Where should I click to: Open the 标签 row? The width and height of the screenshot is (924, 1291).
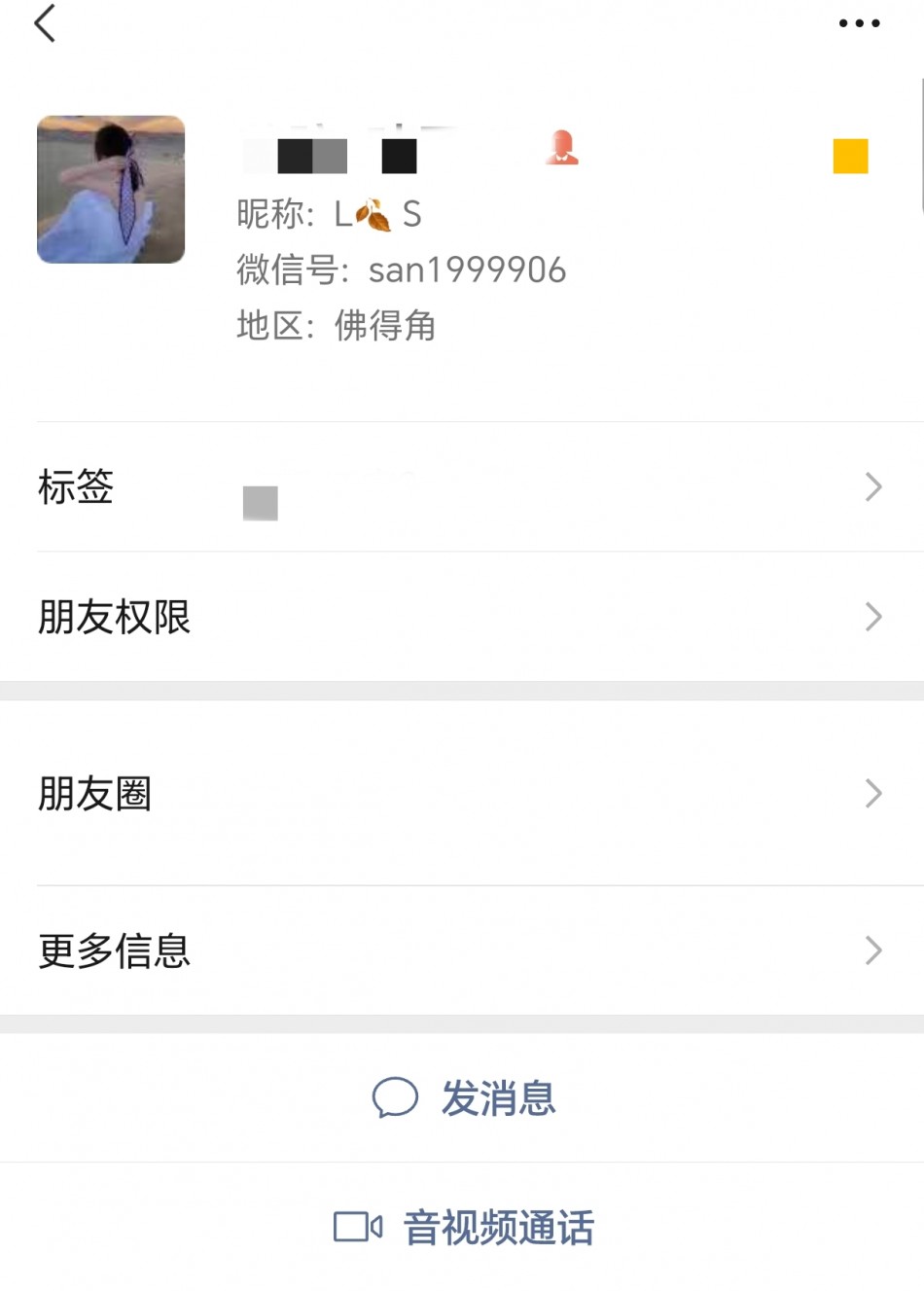[462, 486]
